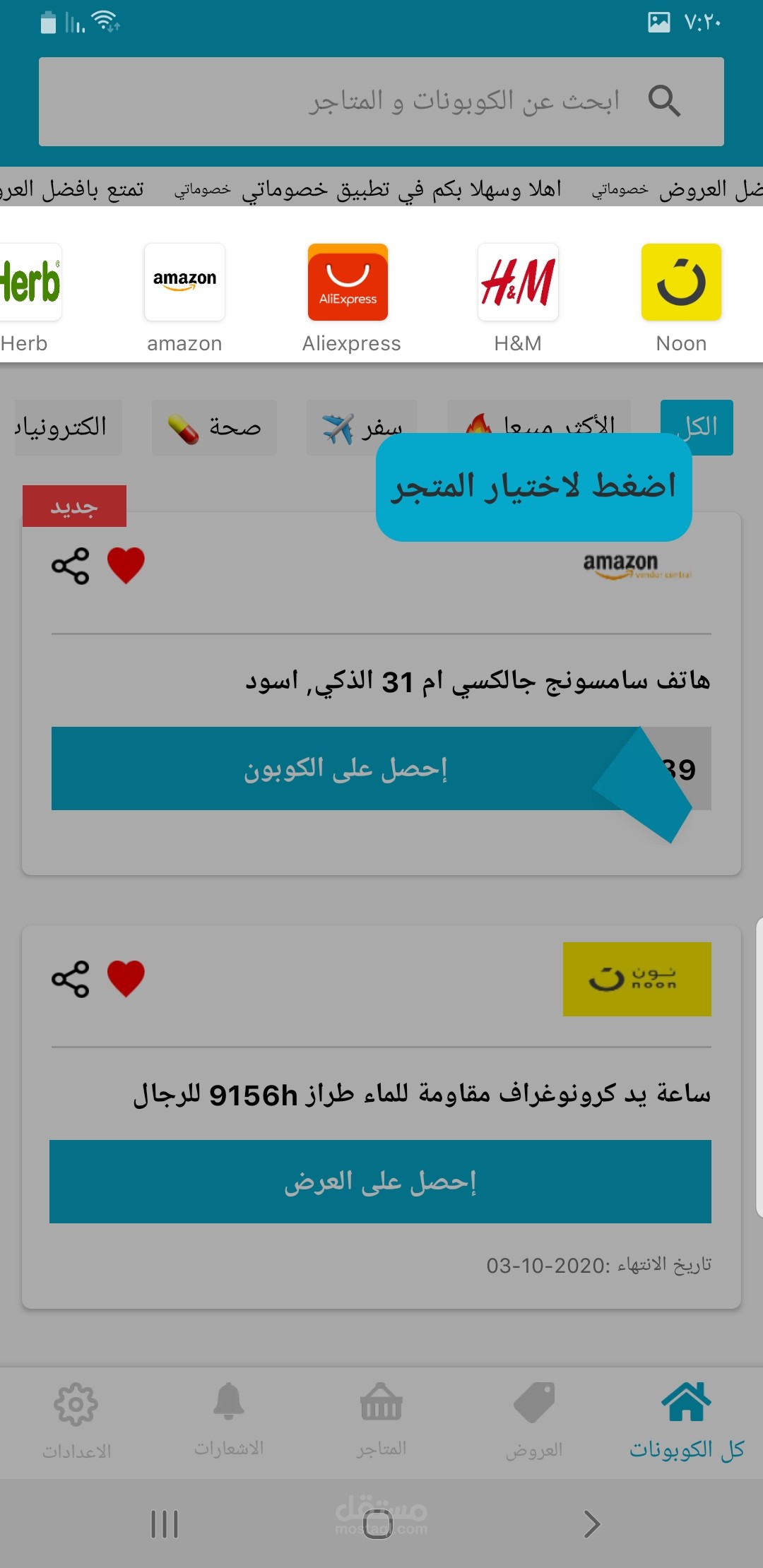The image size is (763, 1568).
Task: Select the Noon store
Action: pos(681,298)
